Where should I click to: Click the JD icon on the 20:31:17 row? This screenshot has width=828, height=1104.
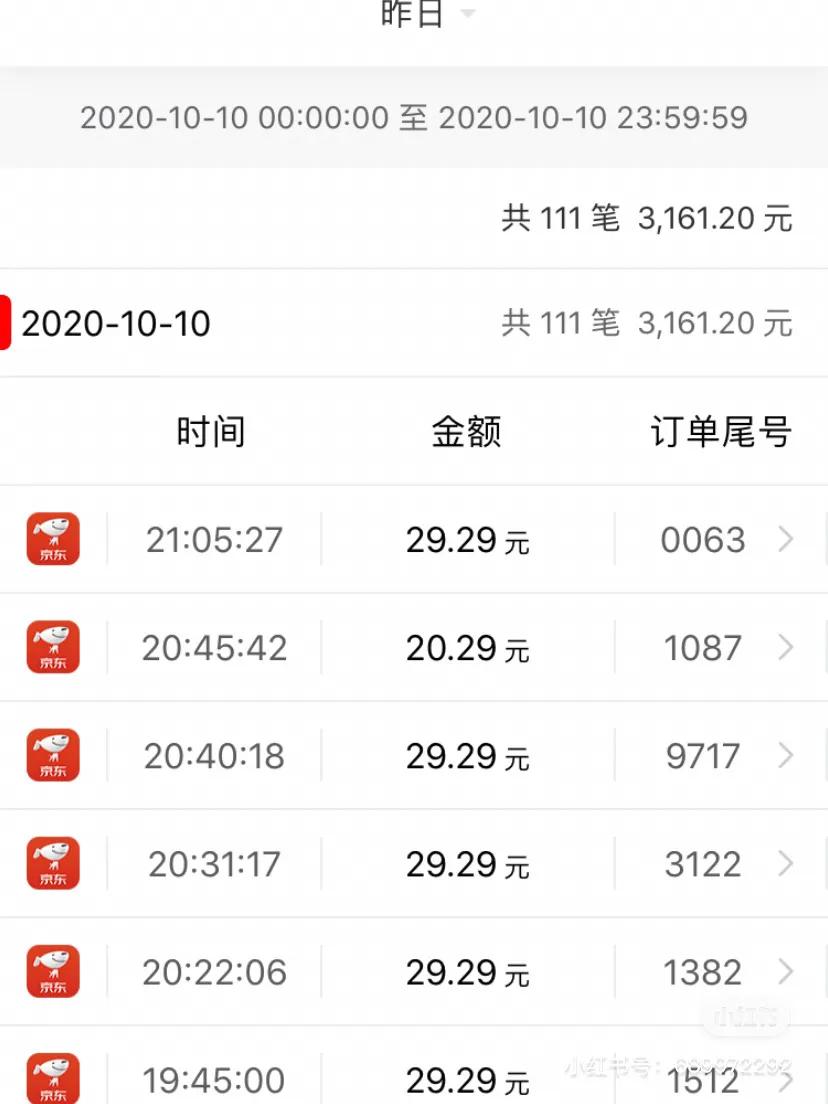[53, 862]
